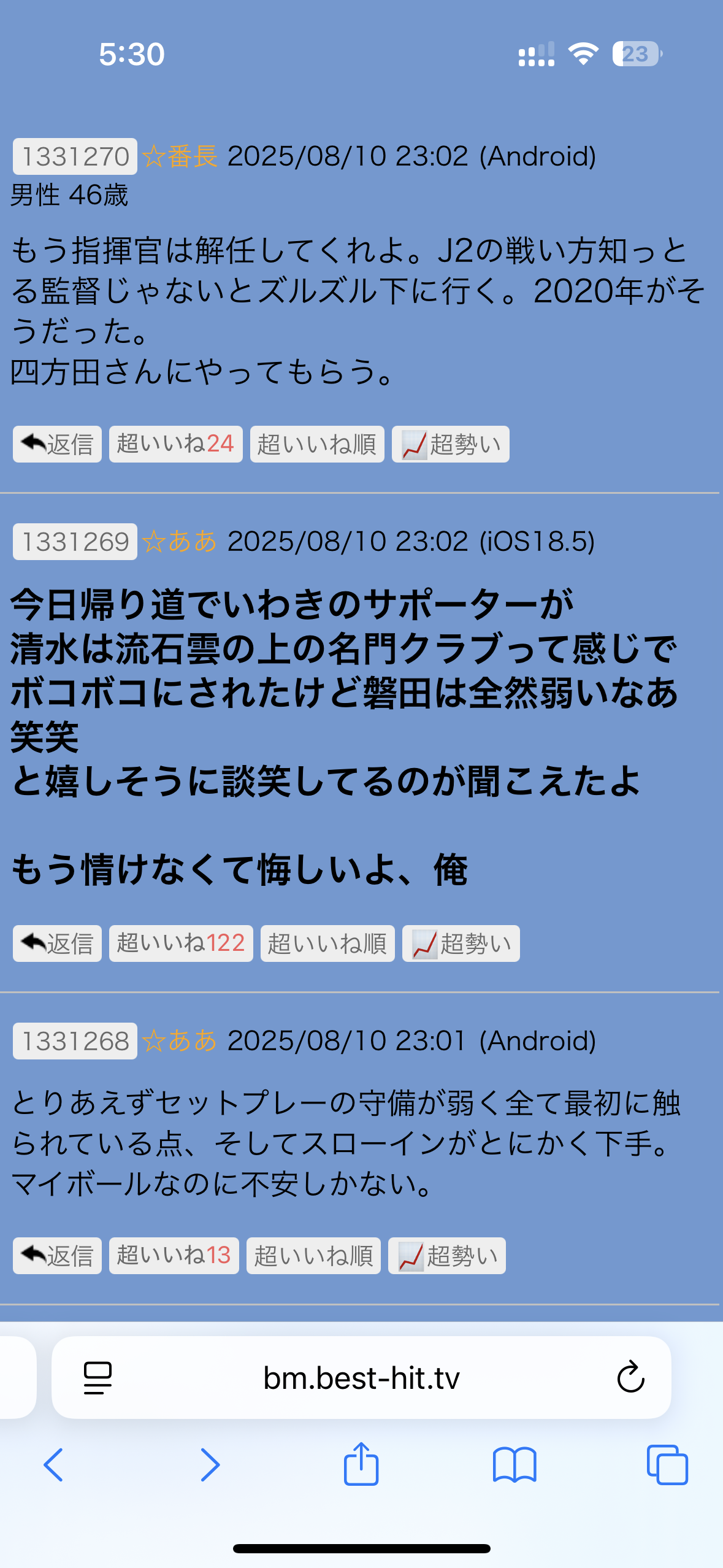
Task: Open the bm.best-hit.tv address bar
Action: (x=361, y=1378)
